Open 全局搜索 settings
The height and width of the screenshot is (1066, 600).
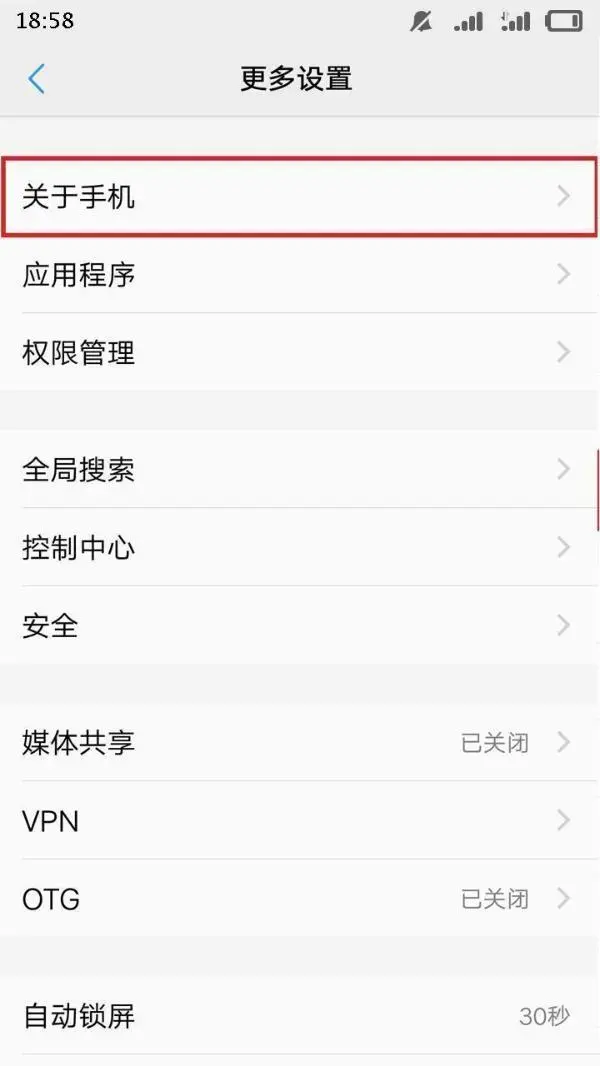pyautogui.click(x=298, y=470)
